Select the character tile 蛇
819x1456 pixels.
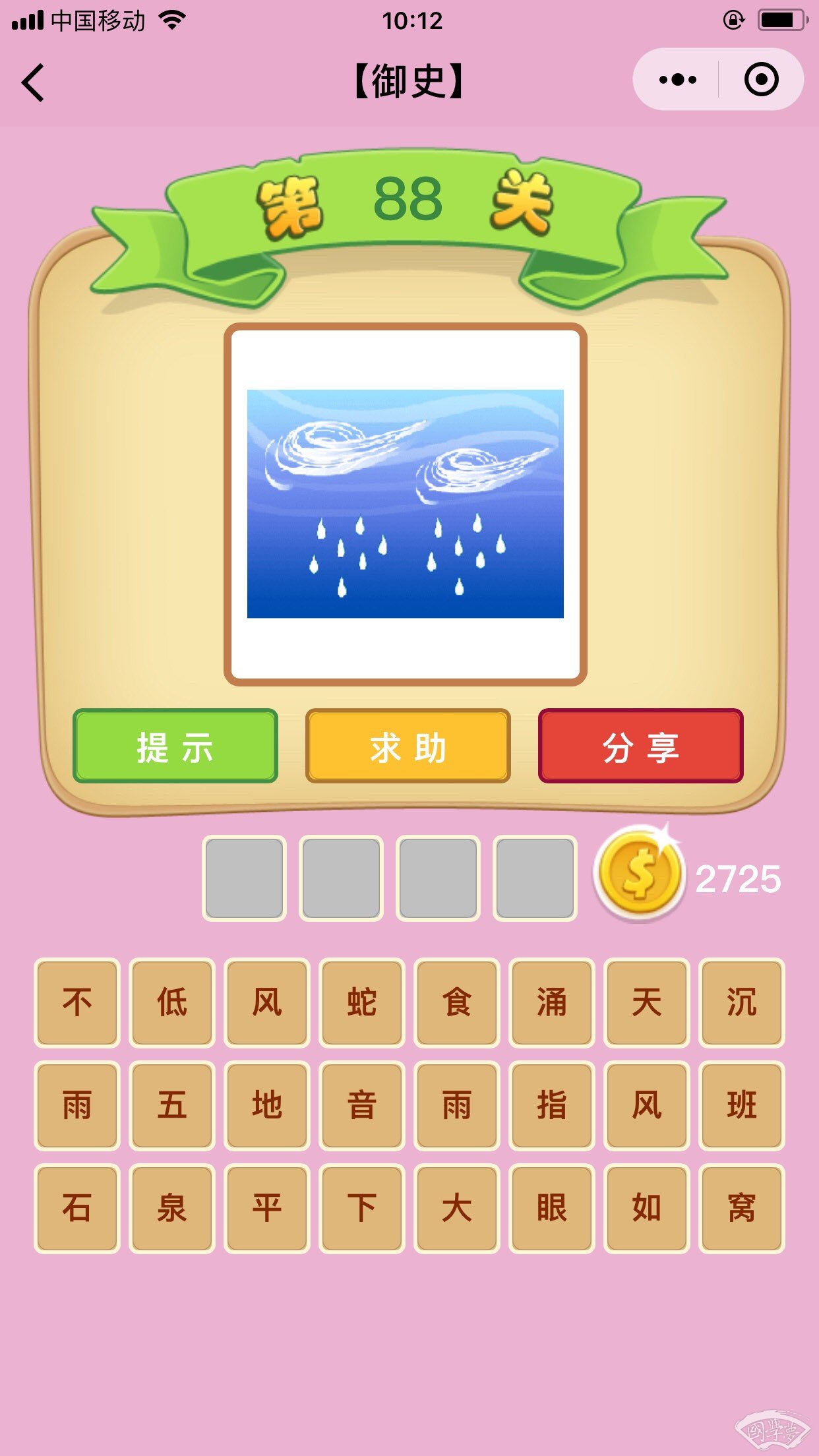362,1002
